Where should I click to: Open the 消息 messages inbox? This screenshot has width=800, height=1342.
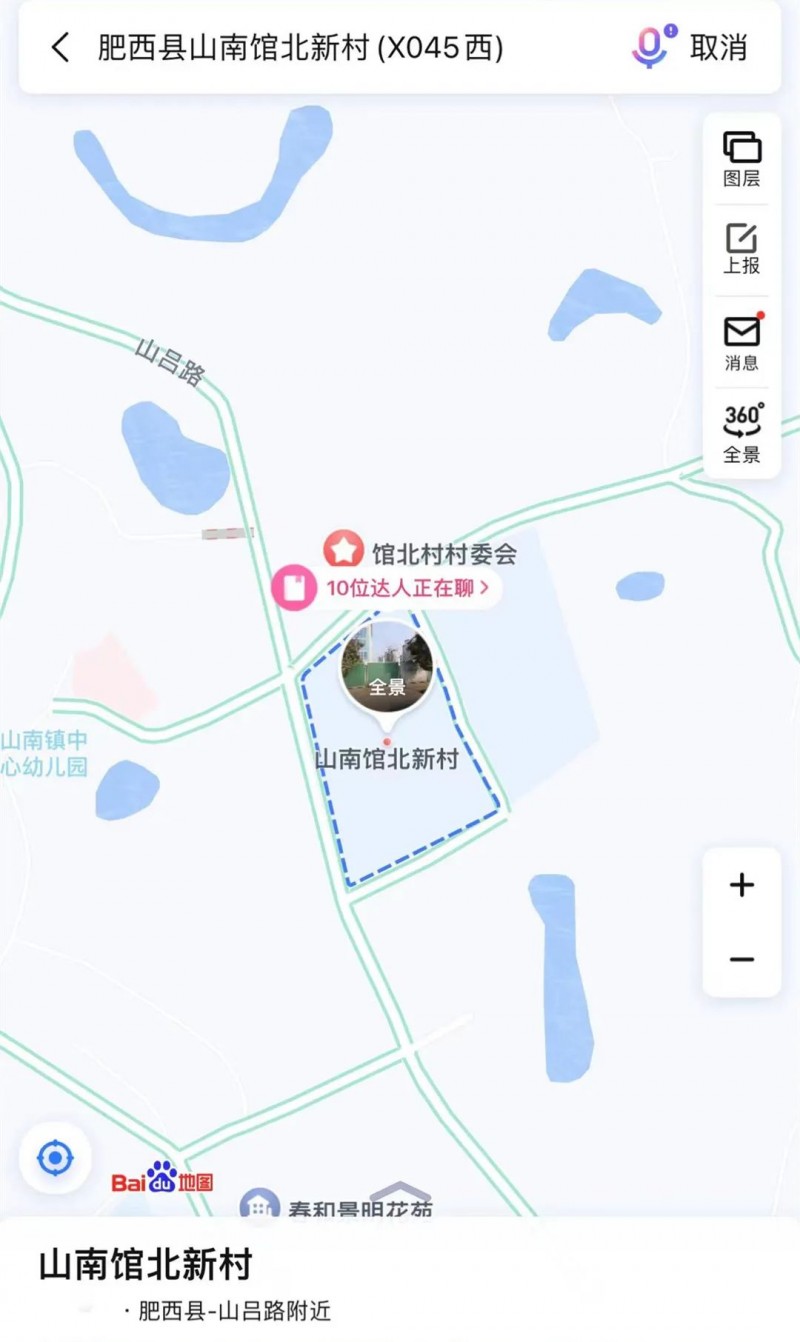[x=742, y=342]
